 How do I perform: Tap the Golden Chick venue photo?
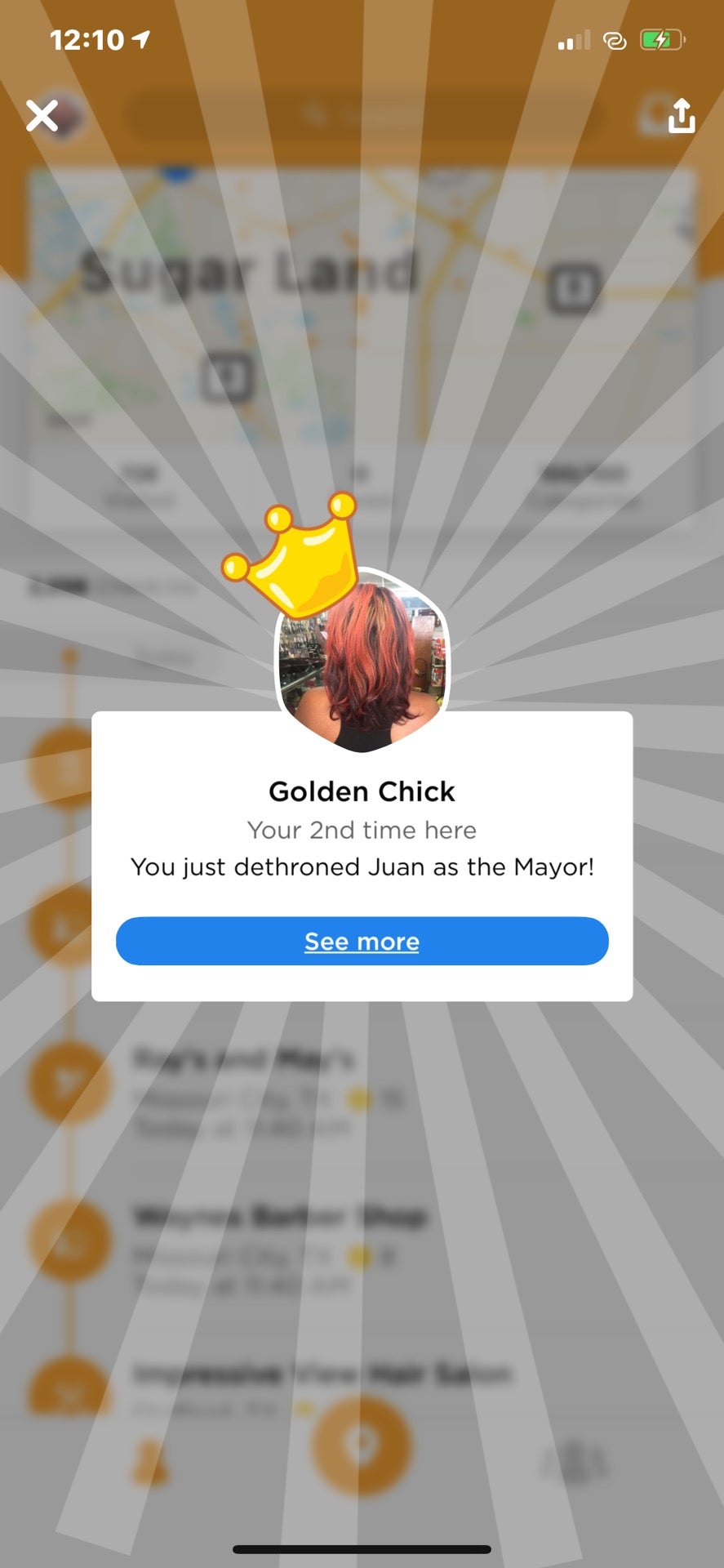(x=360, y=661)
